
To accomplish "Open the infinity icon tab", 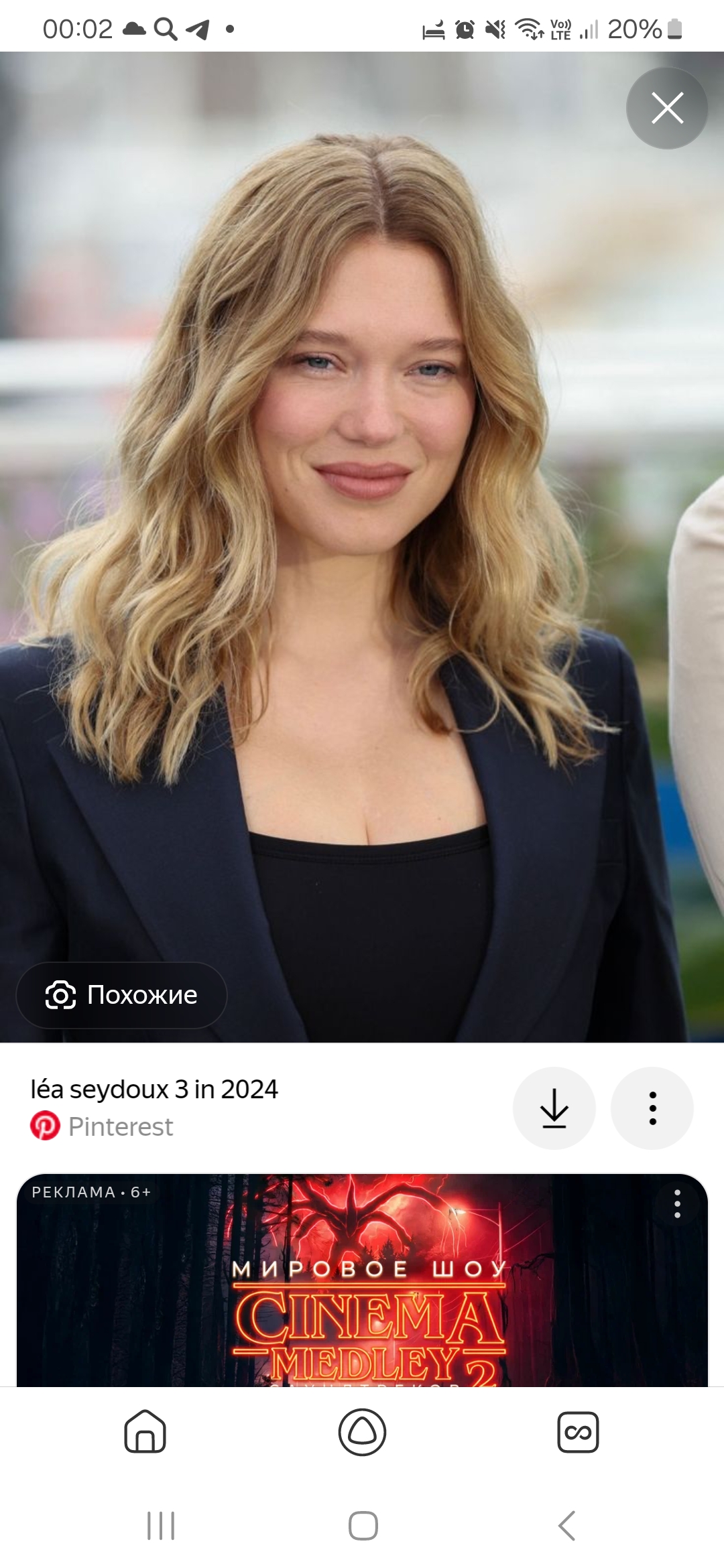I will click(x=578, y=1432).
